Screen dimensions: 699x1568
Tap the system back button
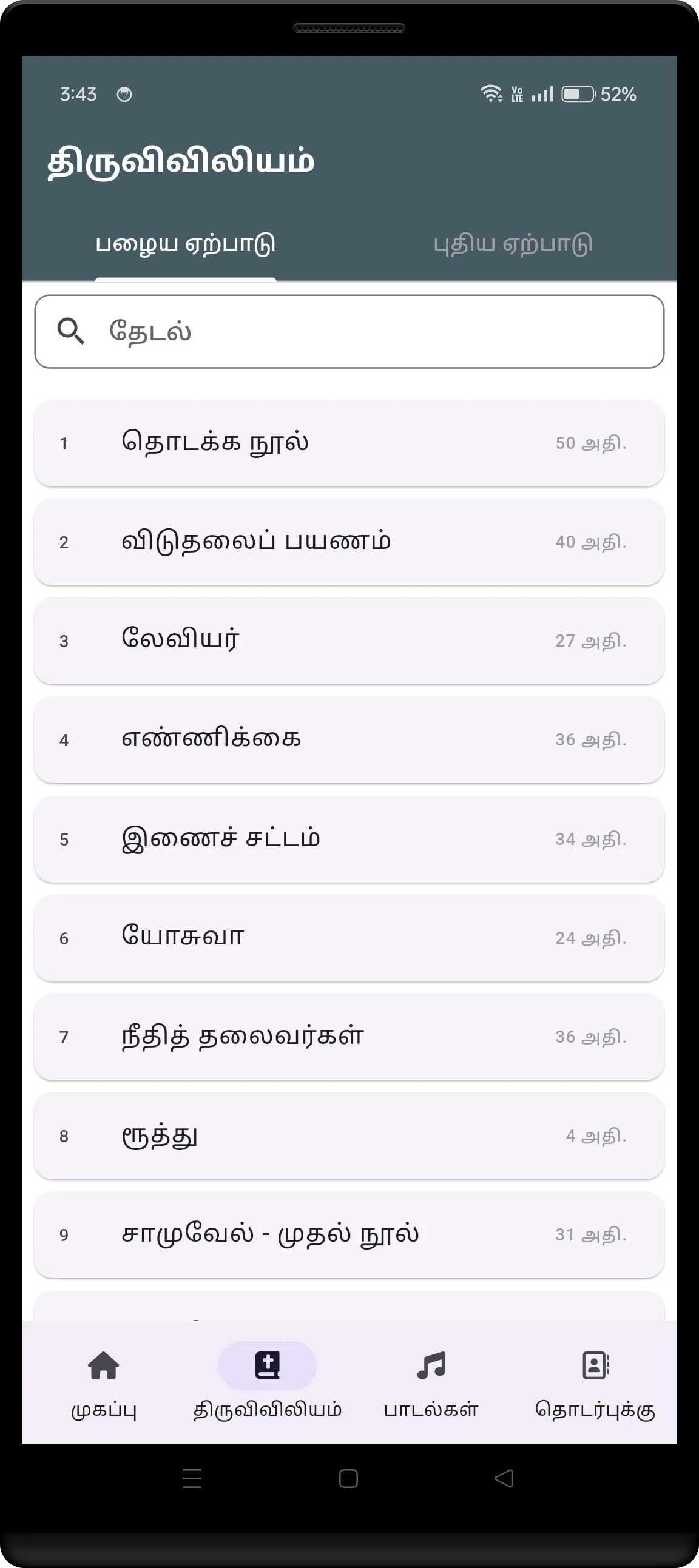504,1478
